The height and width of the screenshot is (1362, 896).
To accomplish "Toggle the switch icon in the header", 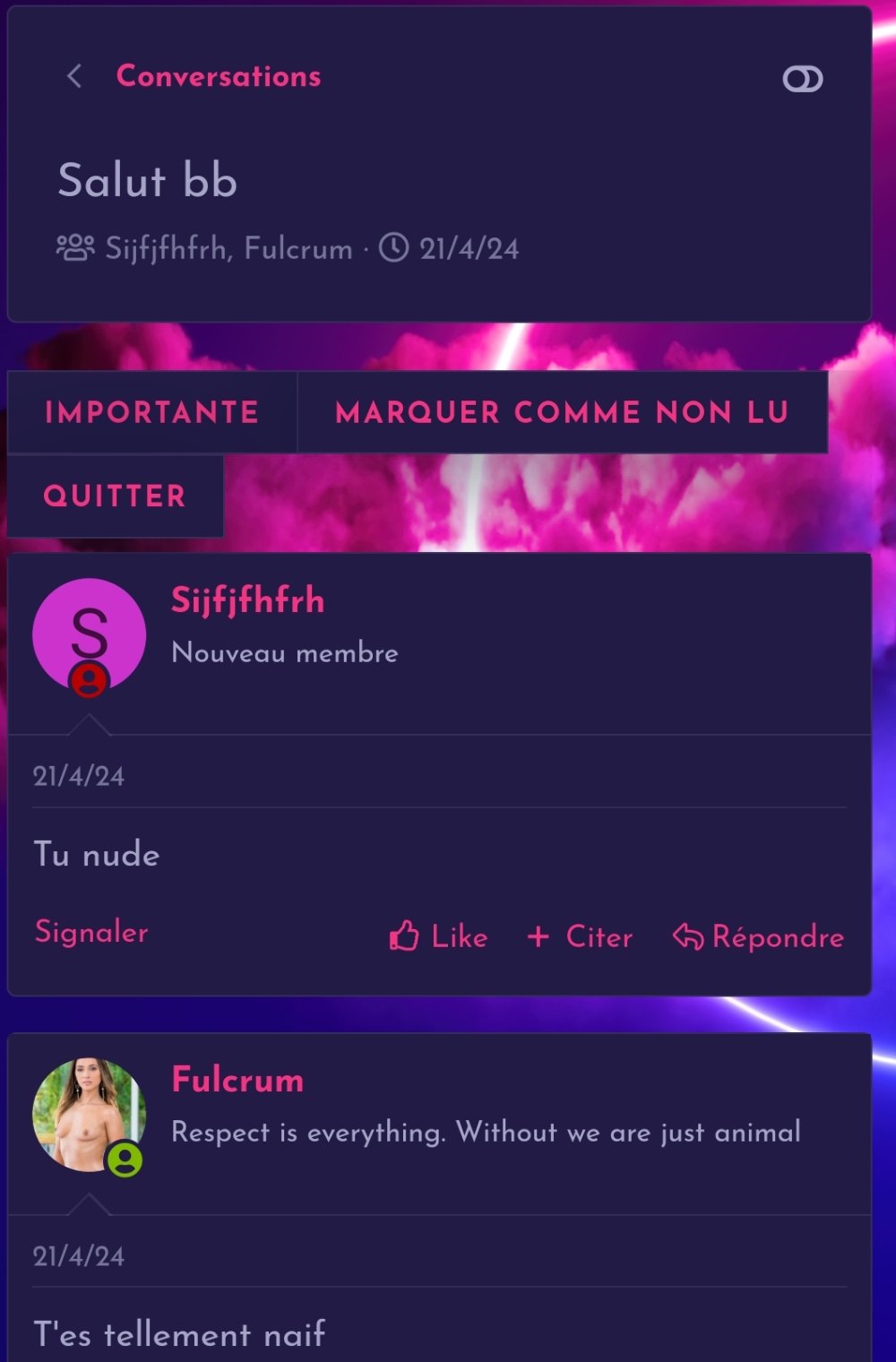I will pyautogui.click(x=802, y=79).
